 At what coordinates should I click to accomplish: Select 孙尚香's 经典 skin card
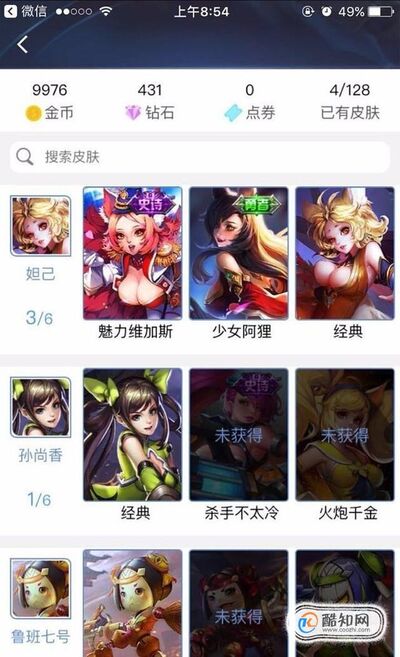pyautogui.click(x=133, y=435)
